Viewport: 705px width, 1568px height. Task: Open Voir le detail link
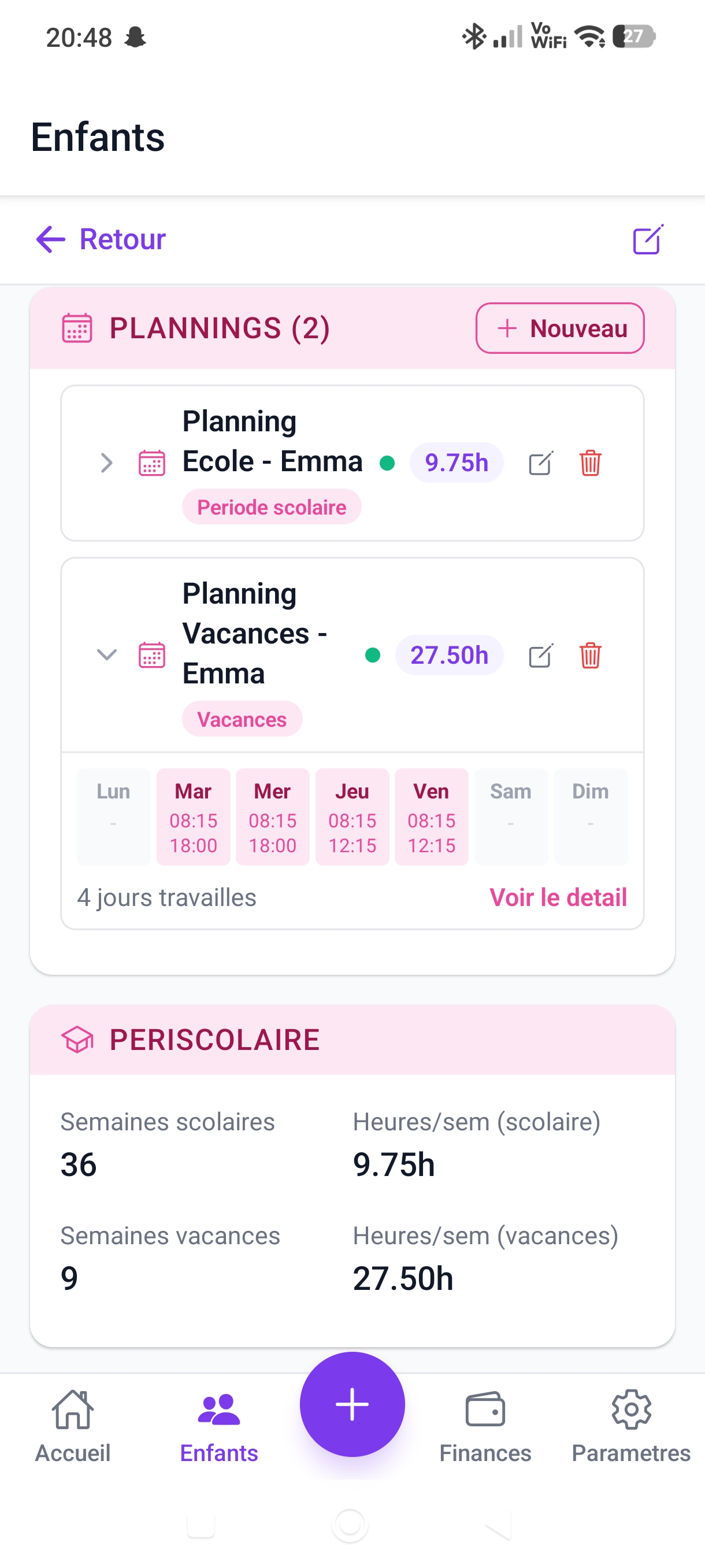click(x=558, y=897)
